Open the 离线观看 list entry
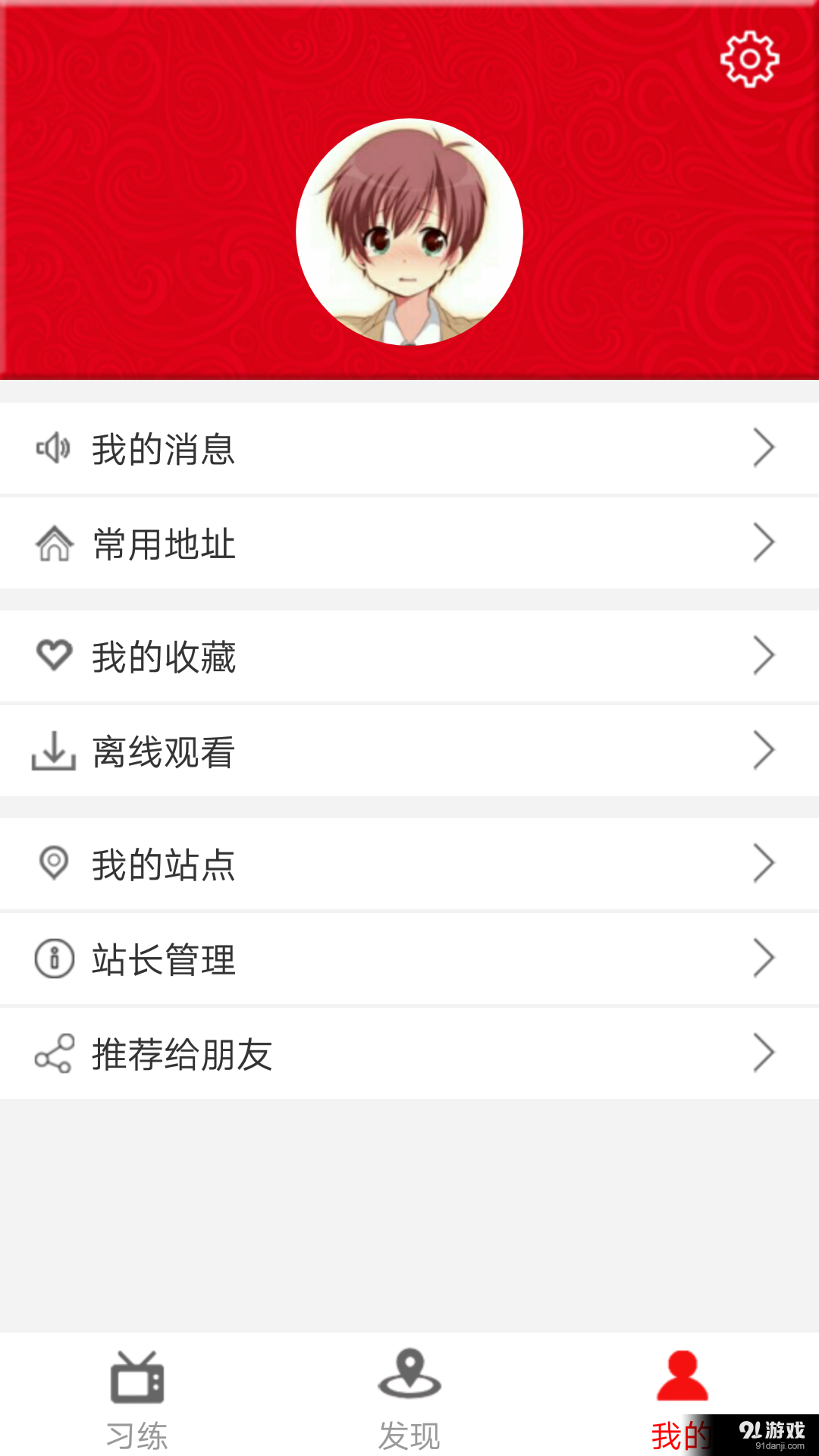819x1456 pixels. pyautogui.click(x=164, y=750)
